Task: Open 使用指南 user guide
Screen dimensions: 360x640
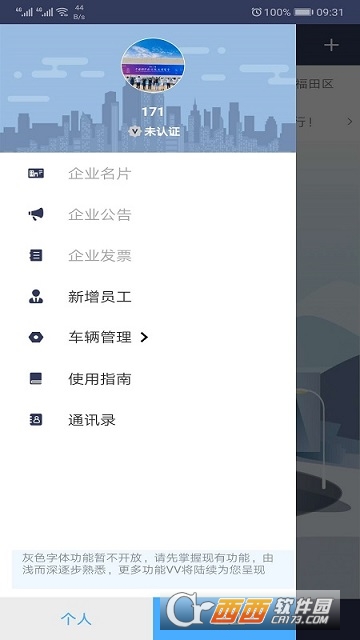Action: point(148,379)
